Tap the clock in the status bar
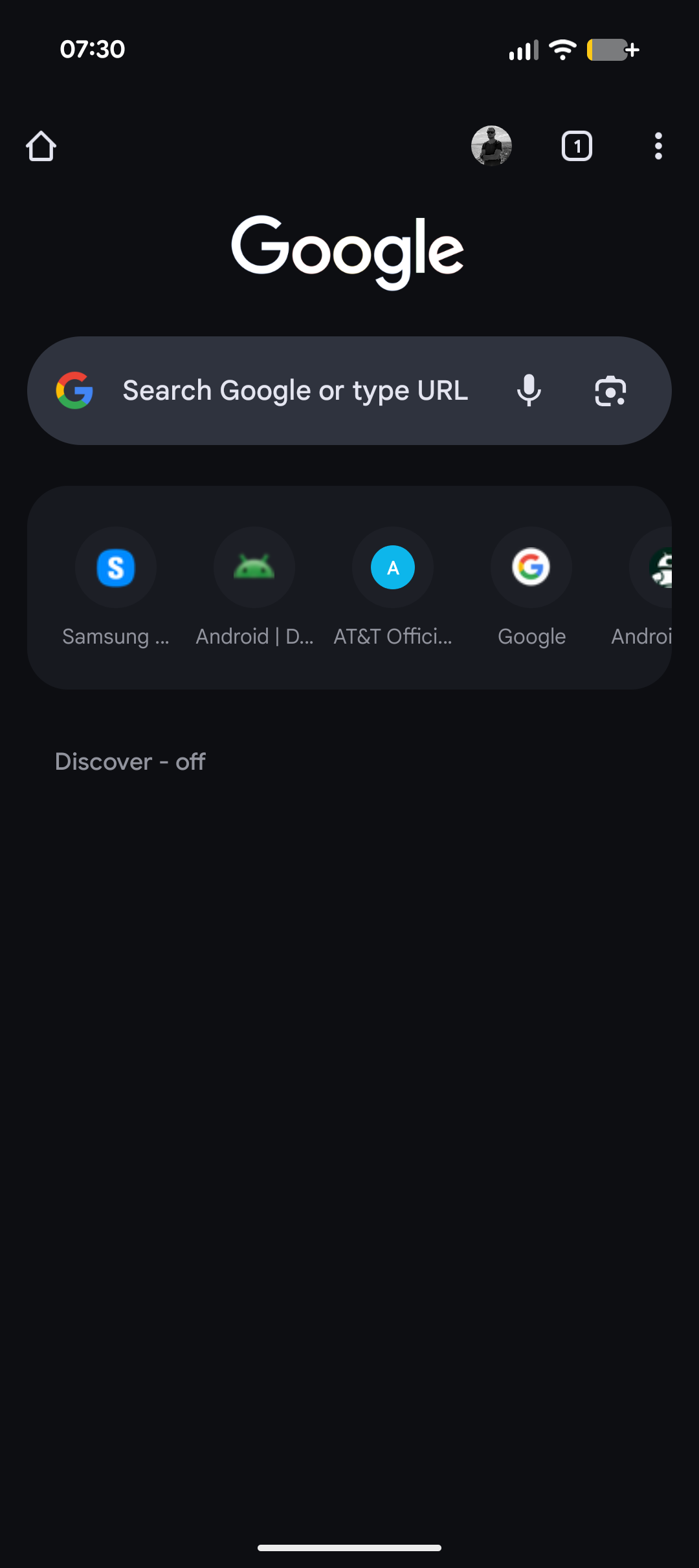The width and height of the screenshot is (699, 1568). click(x=93, y=49)
